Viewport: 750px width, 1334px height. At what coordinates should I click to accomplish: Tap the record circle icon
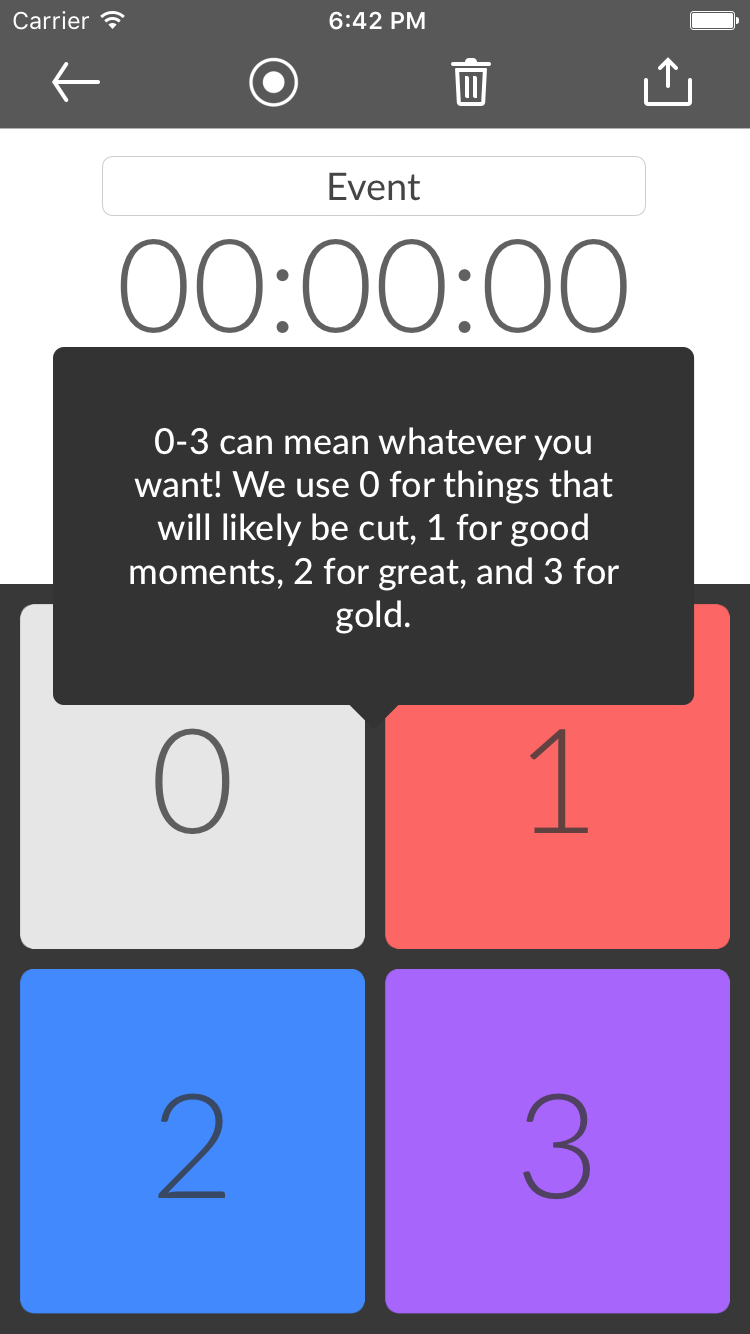pos(273,83)
